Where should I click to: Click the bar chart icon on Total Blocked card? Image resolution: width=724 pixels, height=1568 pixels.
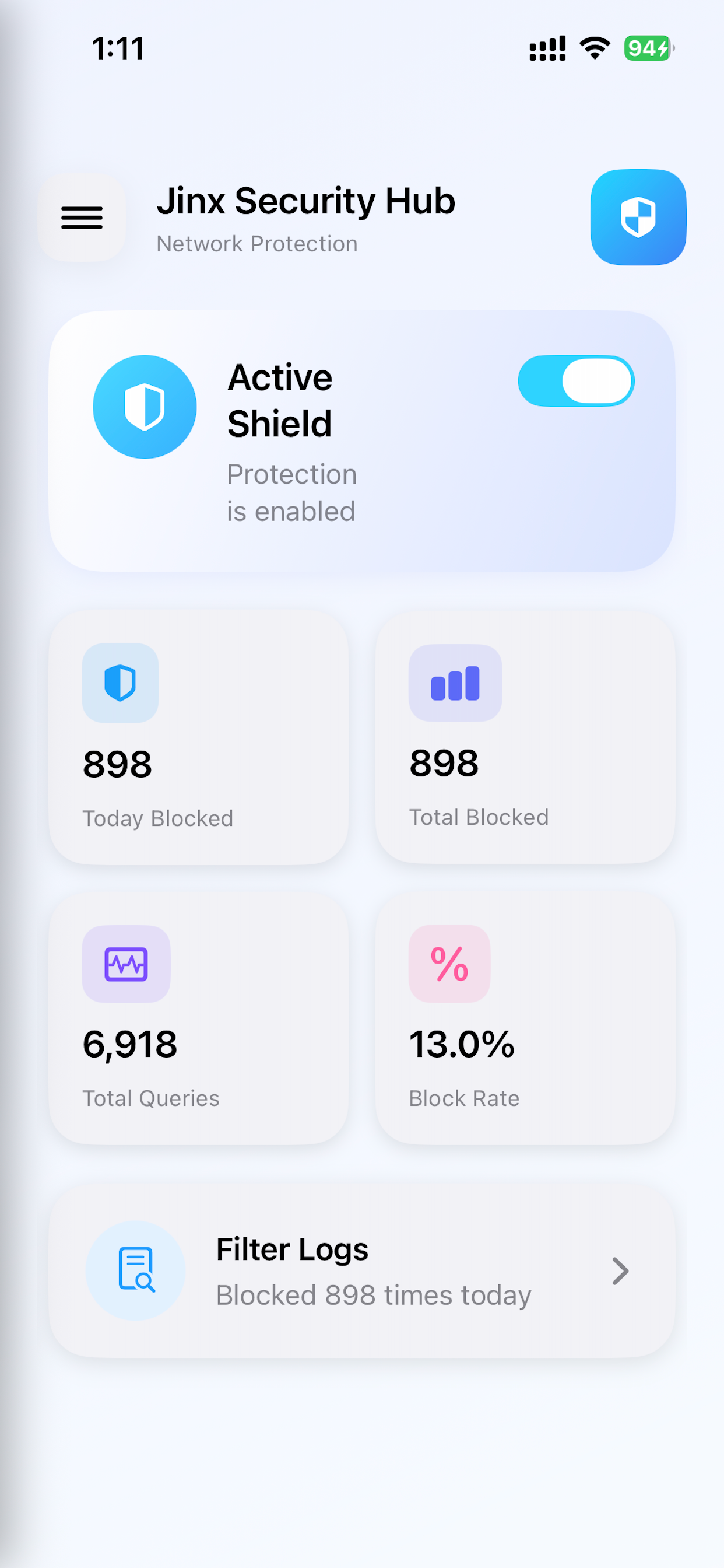point(455,684)
